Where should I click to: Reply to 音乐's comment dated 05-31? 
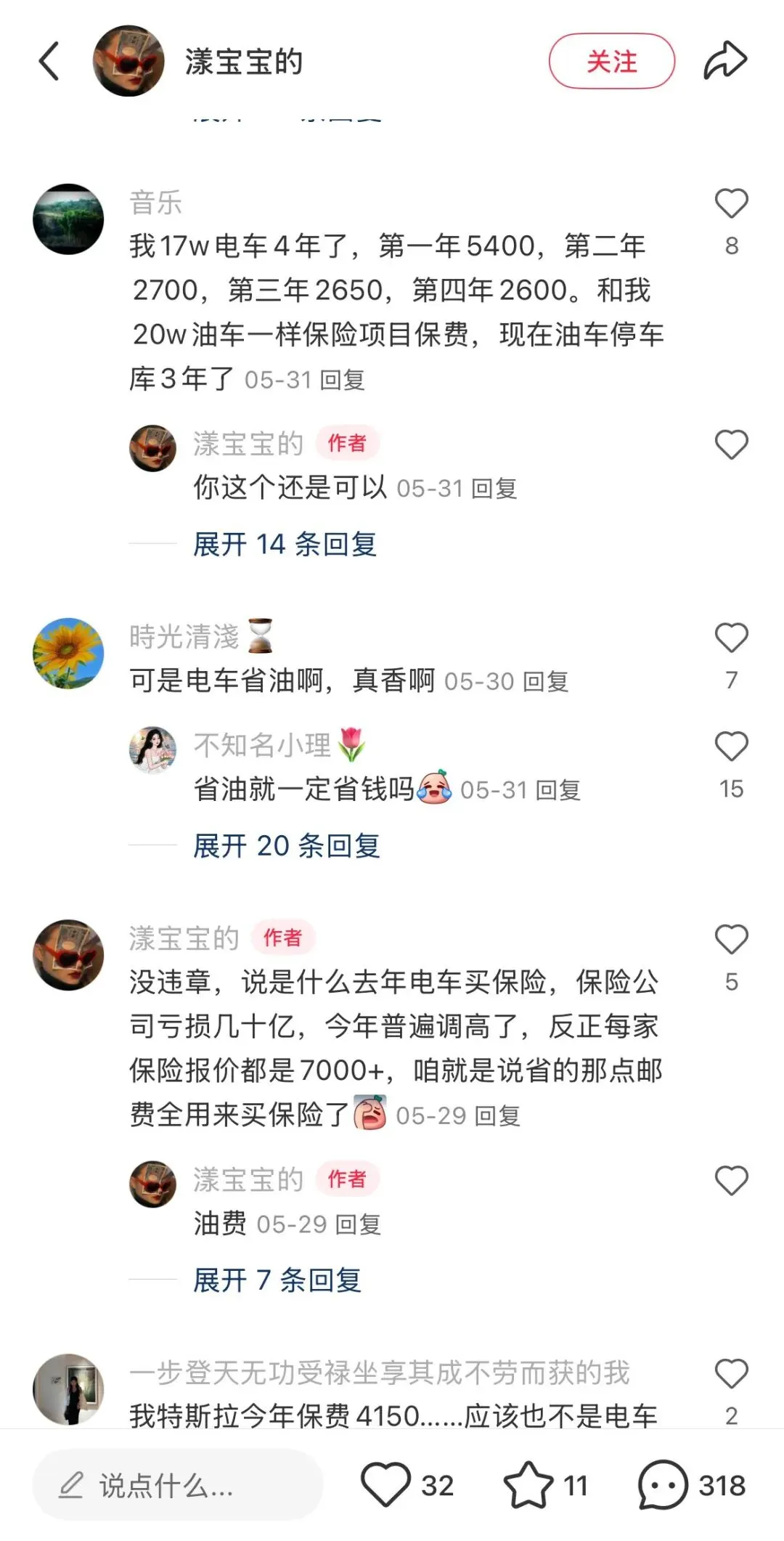click(342, 380)
